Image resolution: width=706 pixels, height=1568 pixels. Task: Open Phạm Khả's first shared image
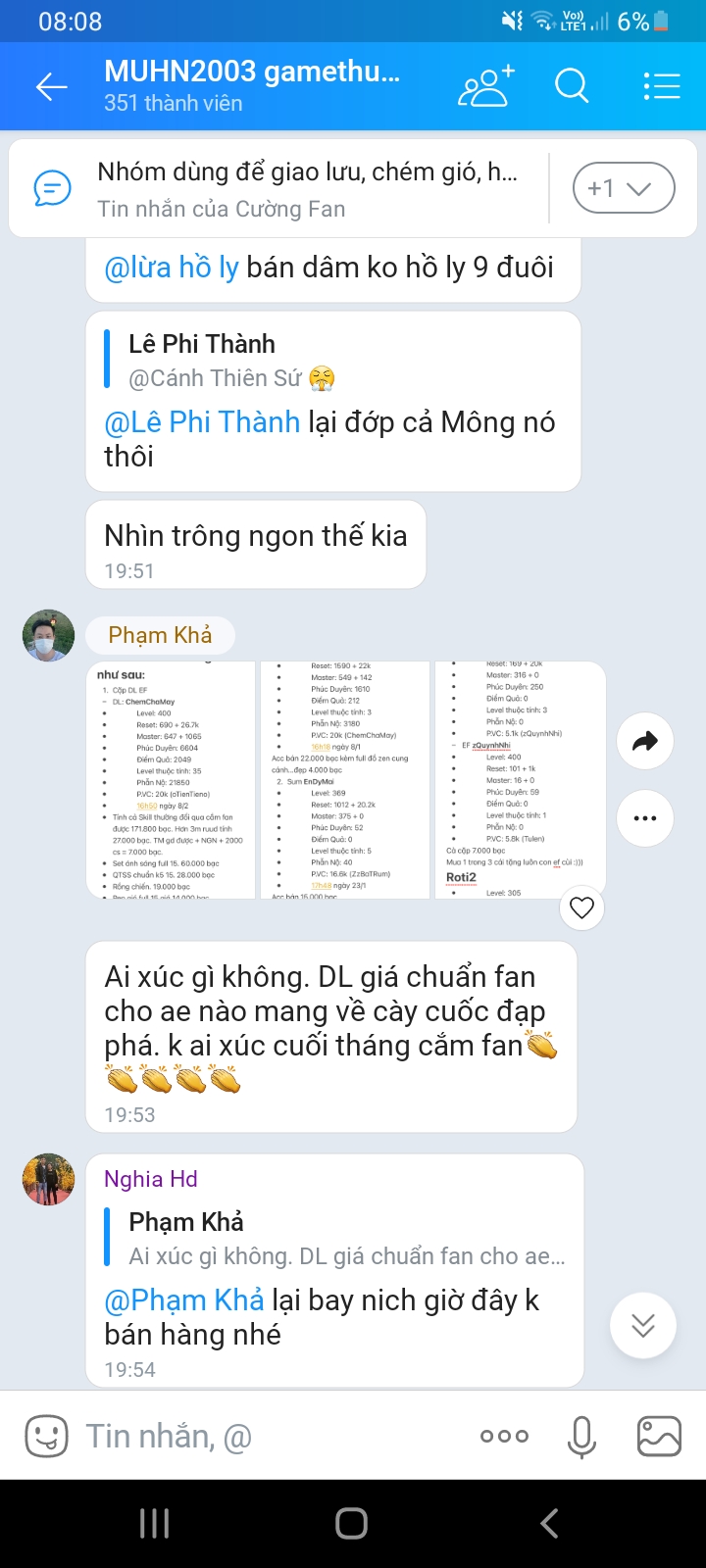(172, 780)
